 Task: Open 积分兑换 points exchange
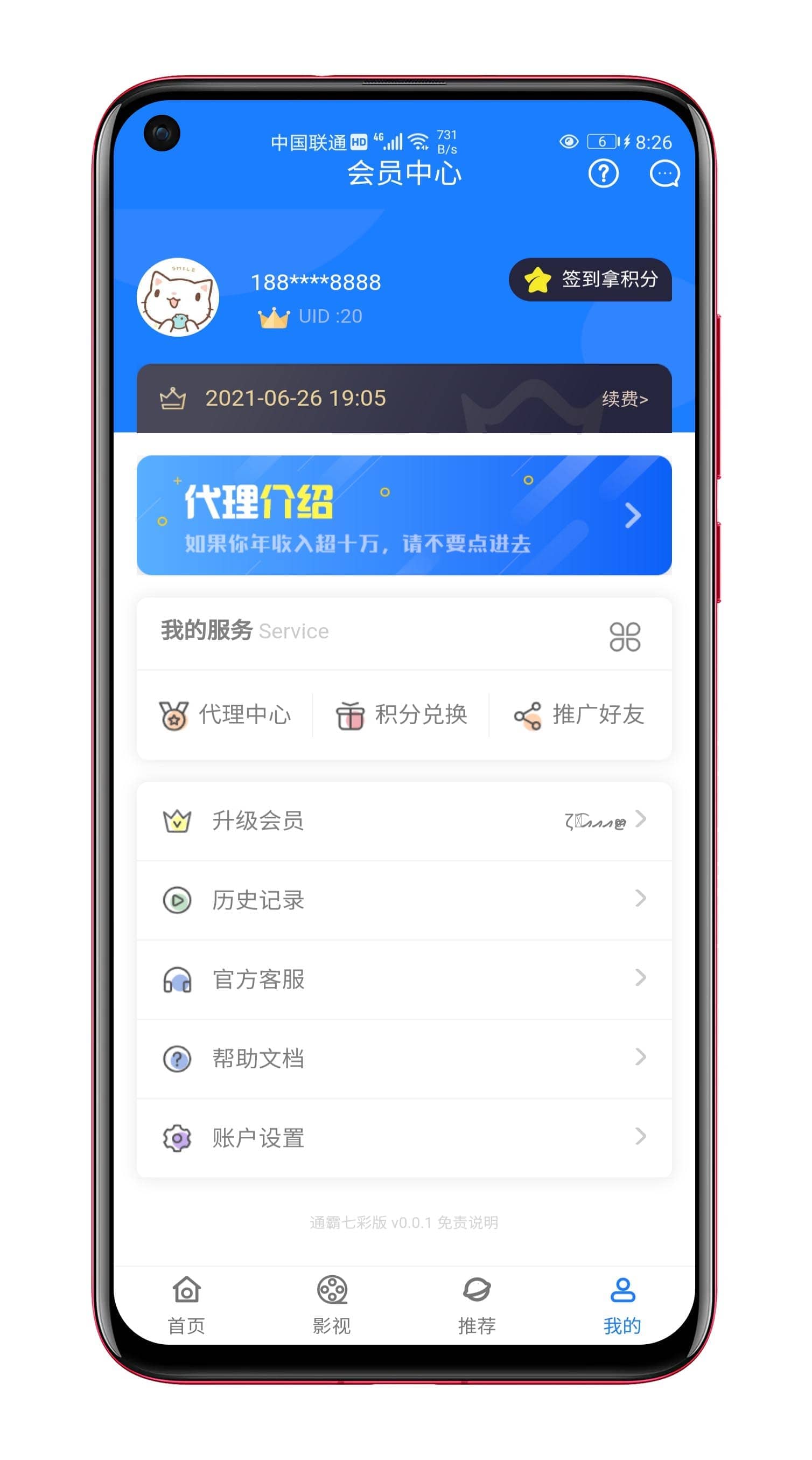pos(402,715)
